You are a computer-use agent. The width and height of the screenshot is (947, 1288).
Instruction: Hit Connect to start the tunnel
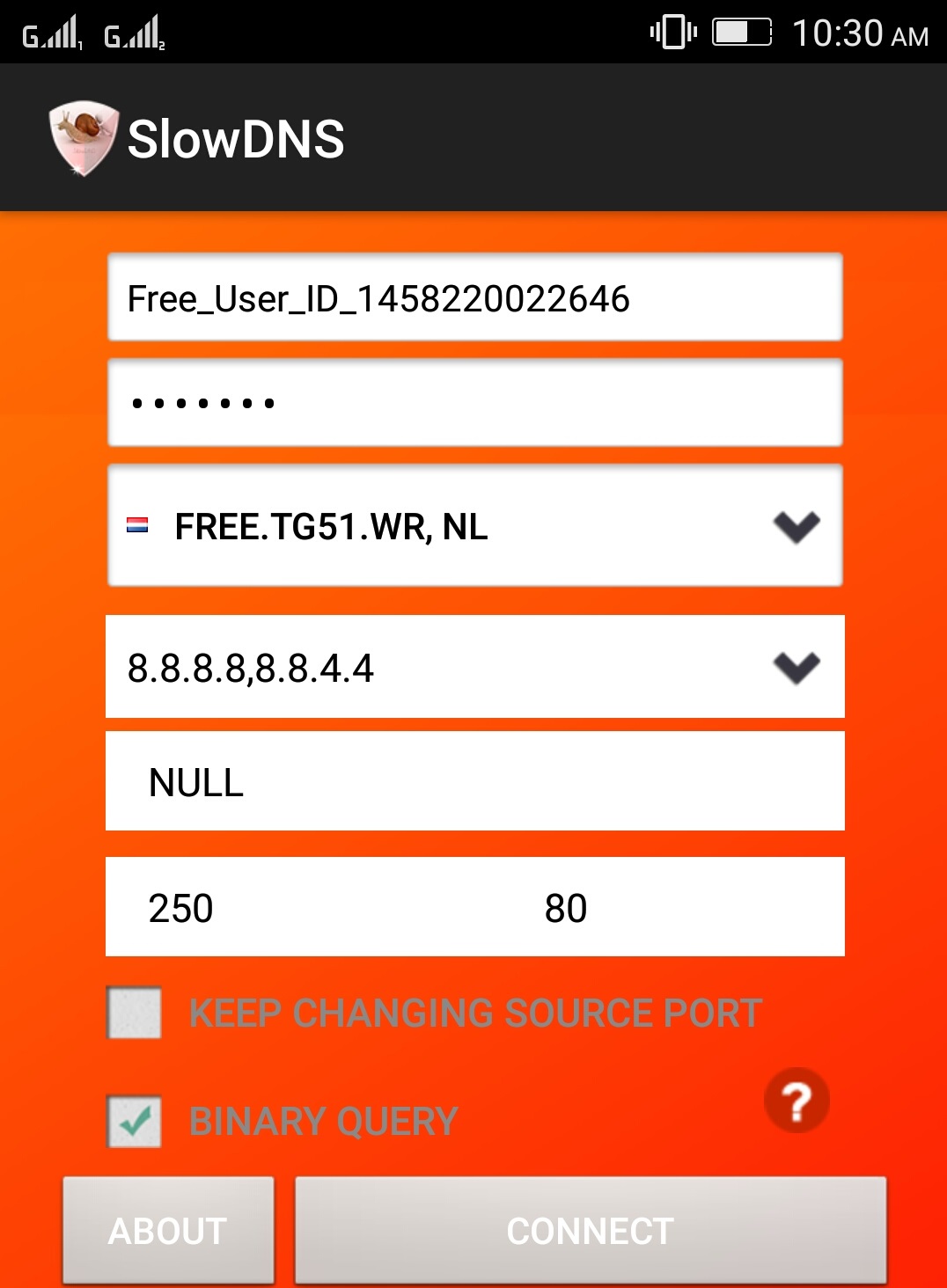[590, 1230]
